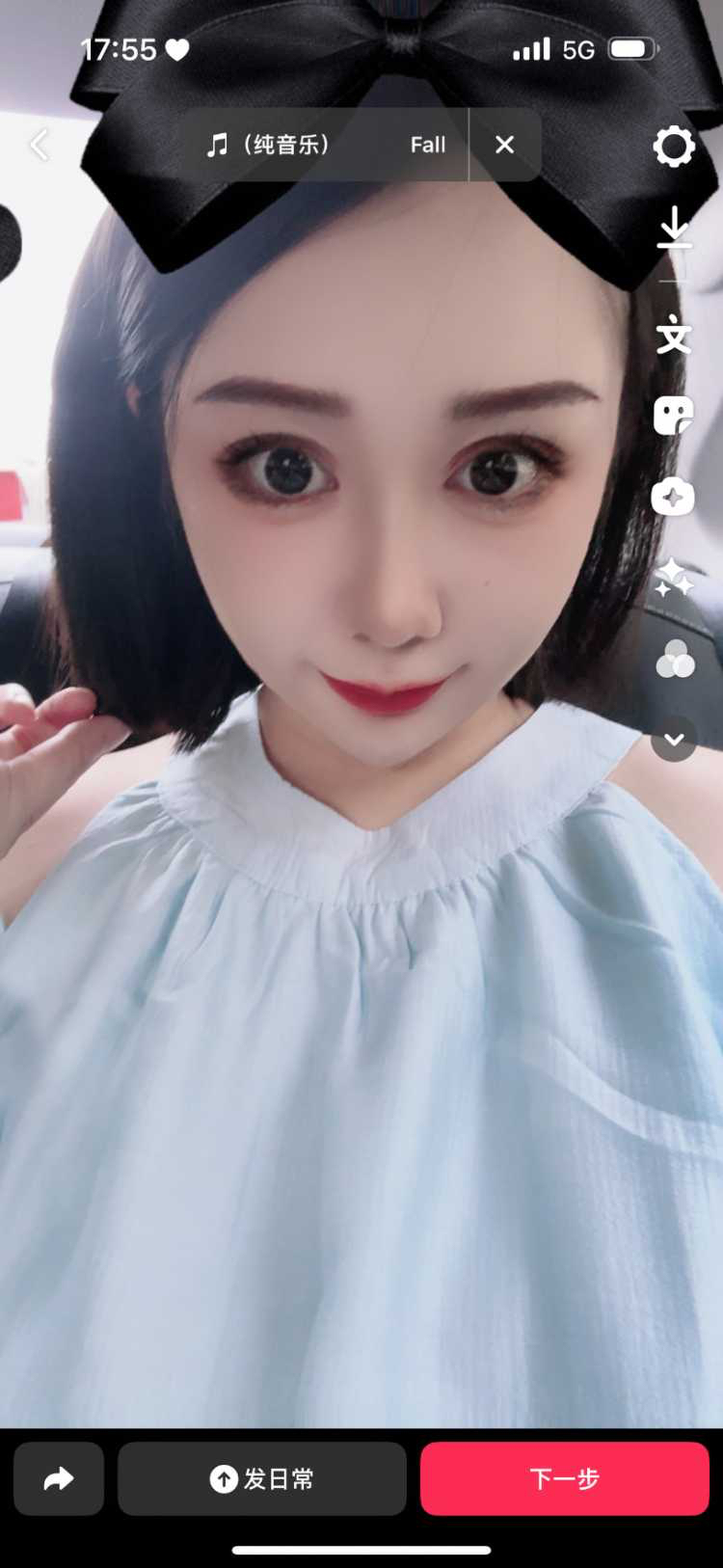
Task: Open the settings gear icon
Action: (673, 147)
